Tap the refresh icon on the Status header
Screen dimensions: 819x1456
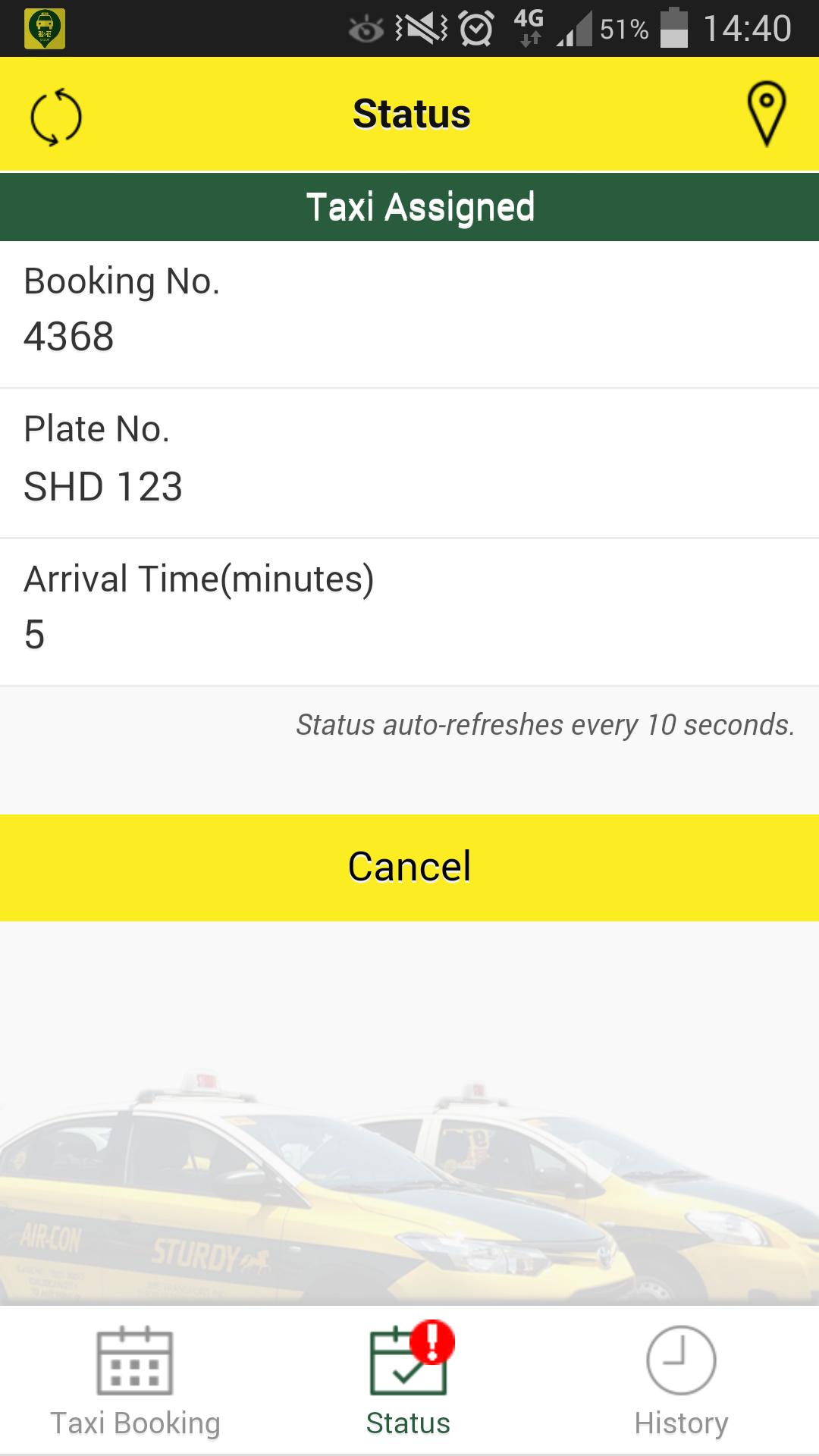tap(57, 115)
